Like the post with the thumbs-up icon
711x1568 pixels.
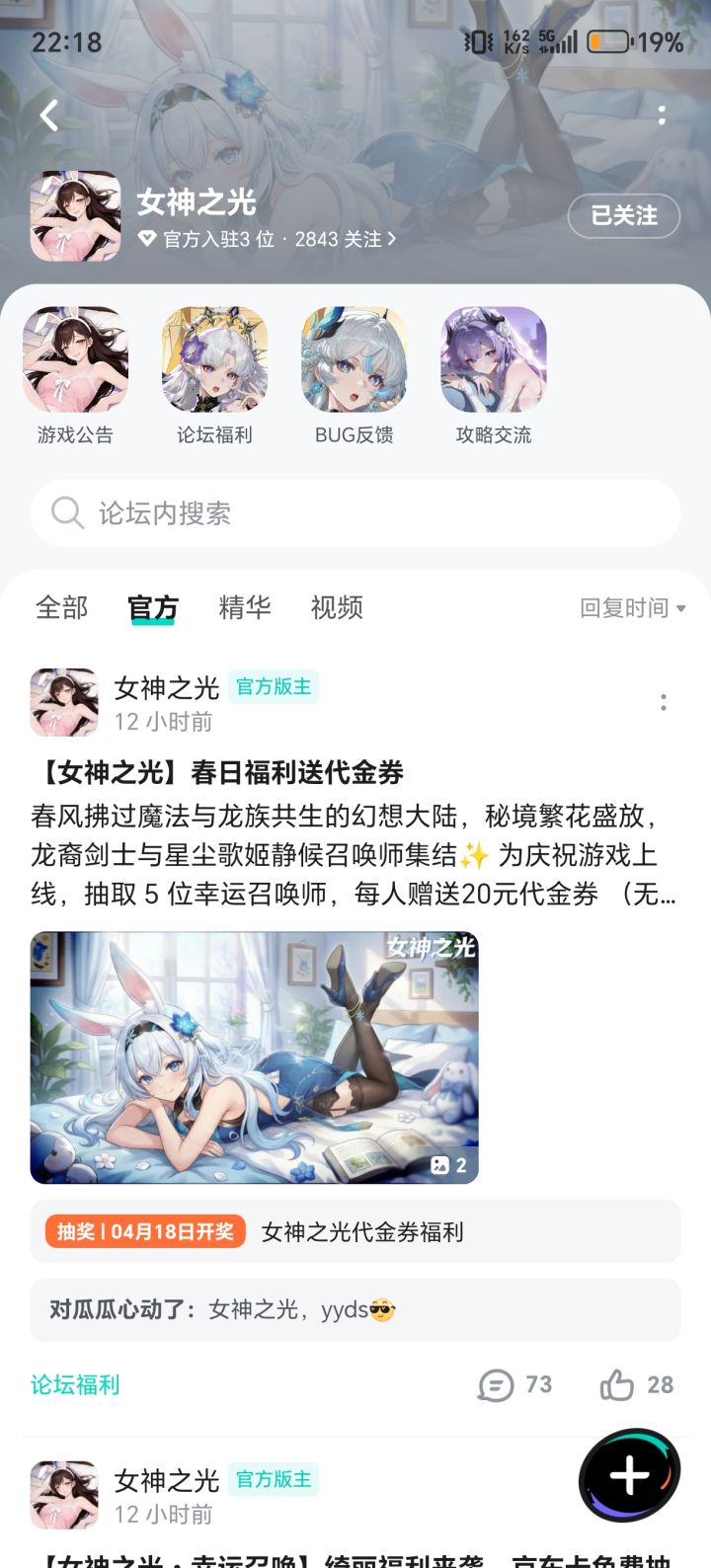(x=617, y=1384)
